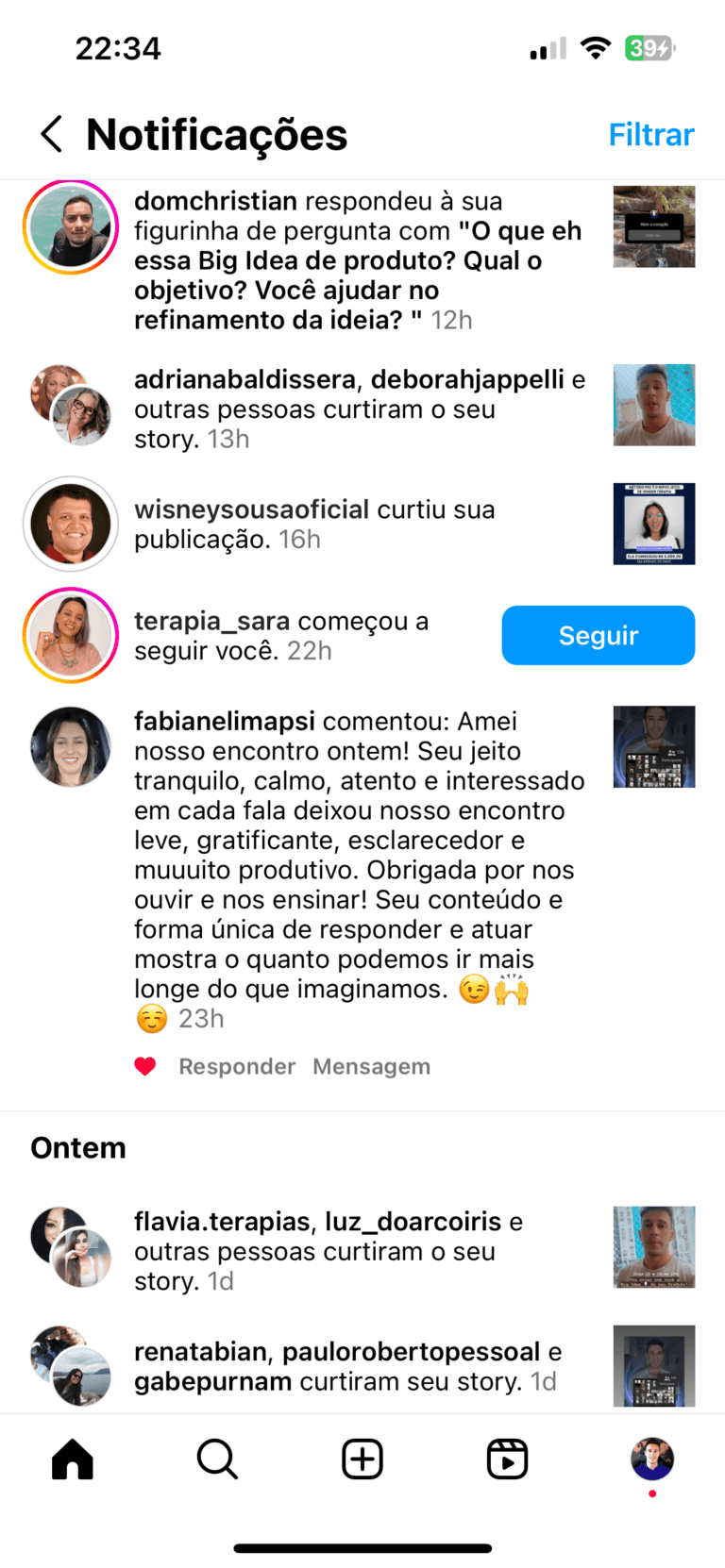Open the post thumbnail beside fabianelimapsi's comment
The image size is (725, 1568).
(653, 746)
